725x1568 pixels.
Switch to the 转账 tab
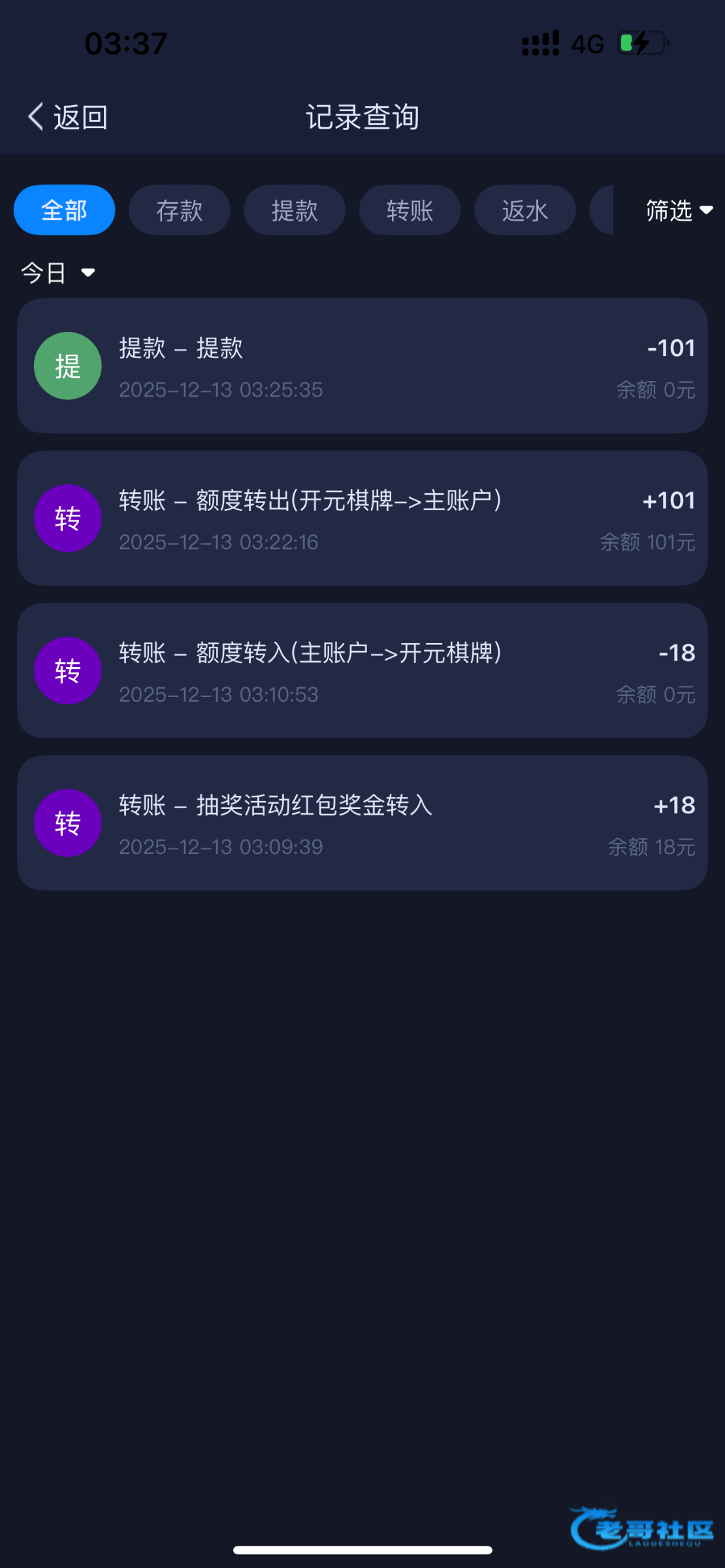(410, 210)
